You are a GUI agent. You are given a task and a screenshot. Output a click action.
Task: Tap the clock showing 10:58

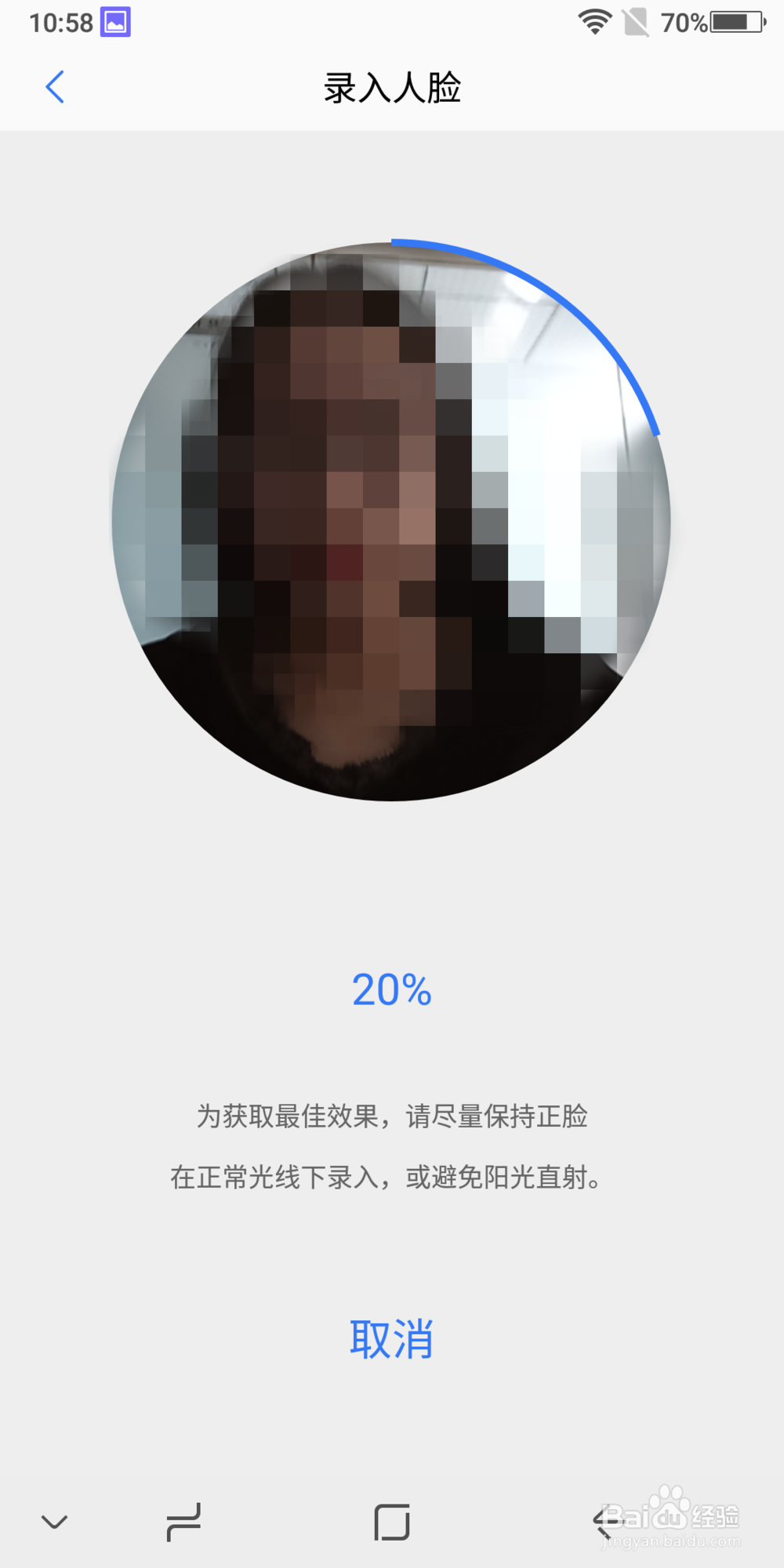(63, 22)
